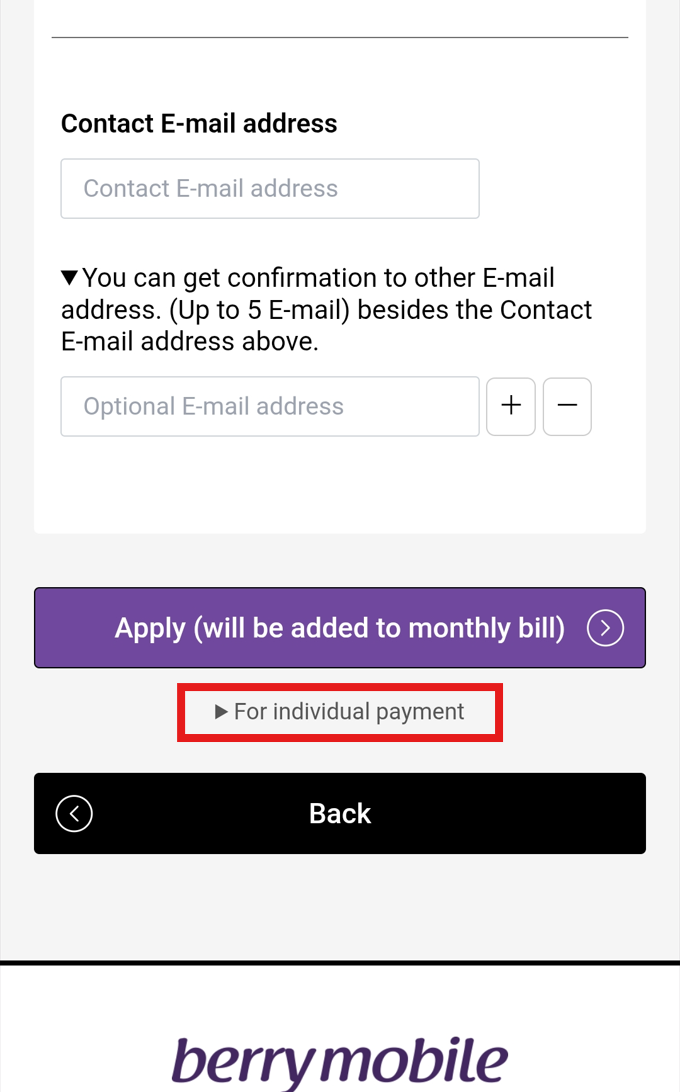Go back using the Back button
The image size is (680, 1092).
340,813
